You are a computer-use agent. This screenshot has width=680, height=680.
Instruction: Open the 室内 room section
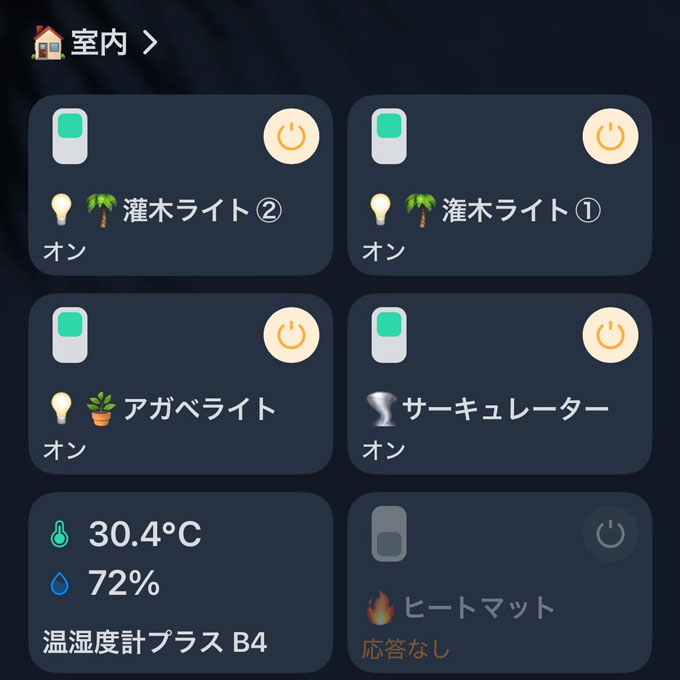pyautogui.click(x=95, y=44)
